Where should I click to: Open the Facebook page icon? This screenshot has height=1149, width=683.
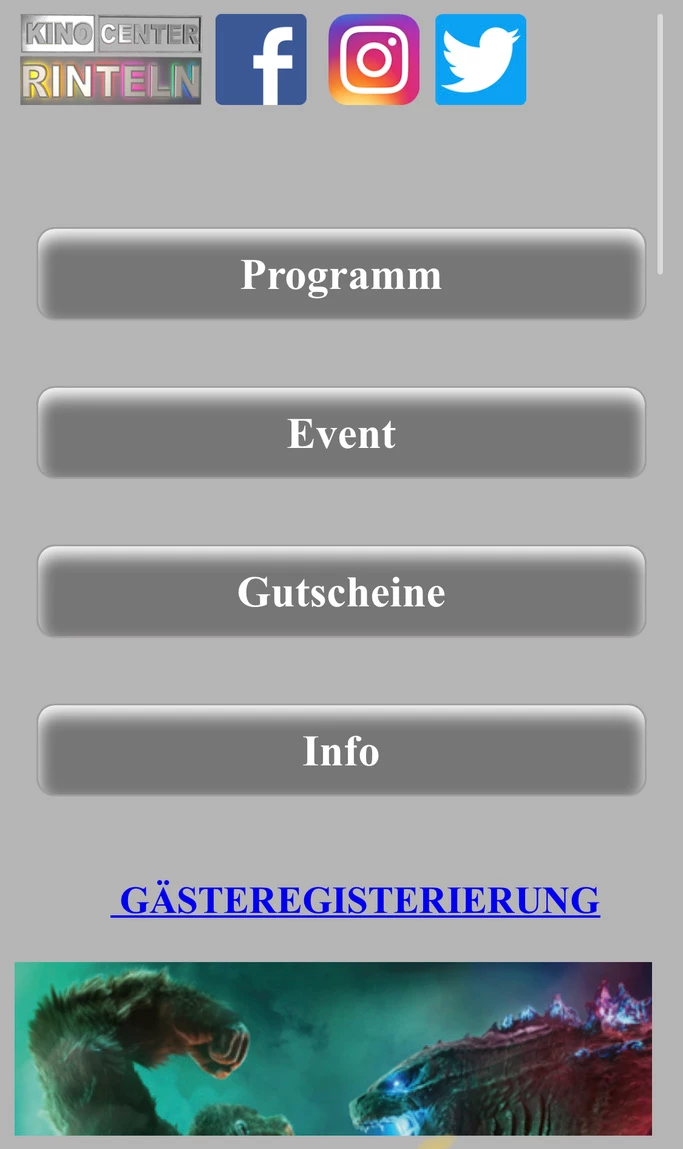point(261,60)
